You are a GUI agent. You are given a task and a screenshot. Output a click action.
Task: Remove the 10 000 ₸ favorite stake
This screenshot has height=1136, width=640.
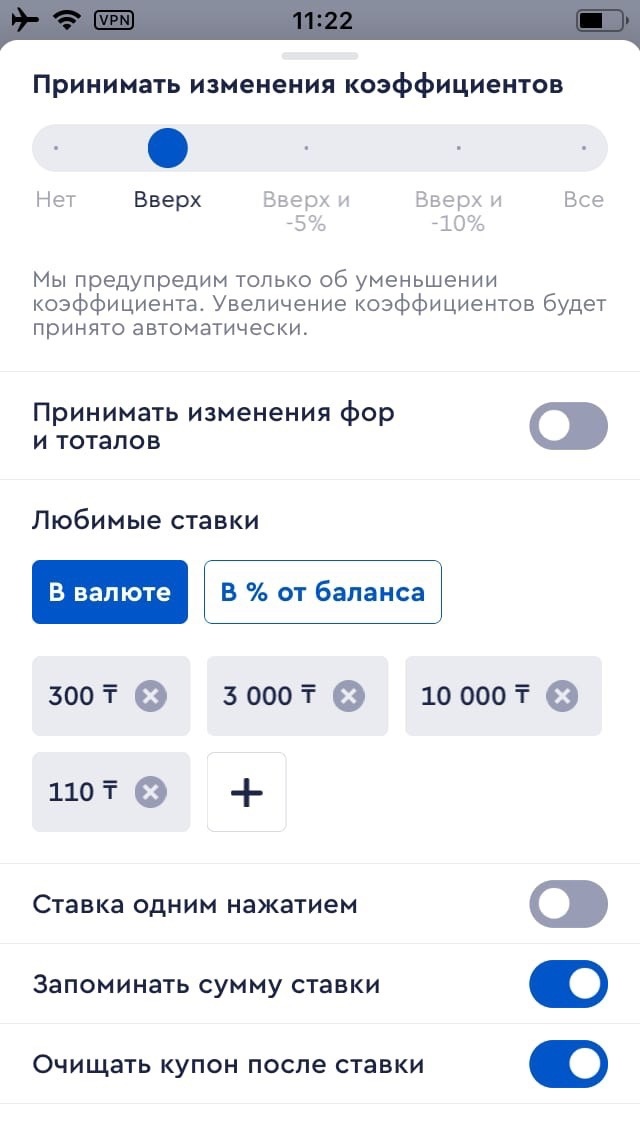[x=562, y=696]
